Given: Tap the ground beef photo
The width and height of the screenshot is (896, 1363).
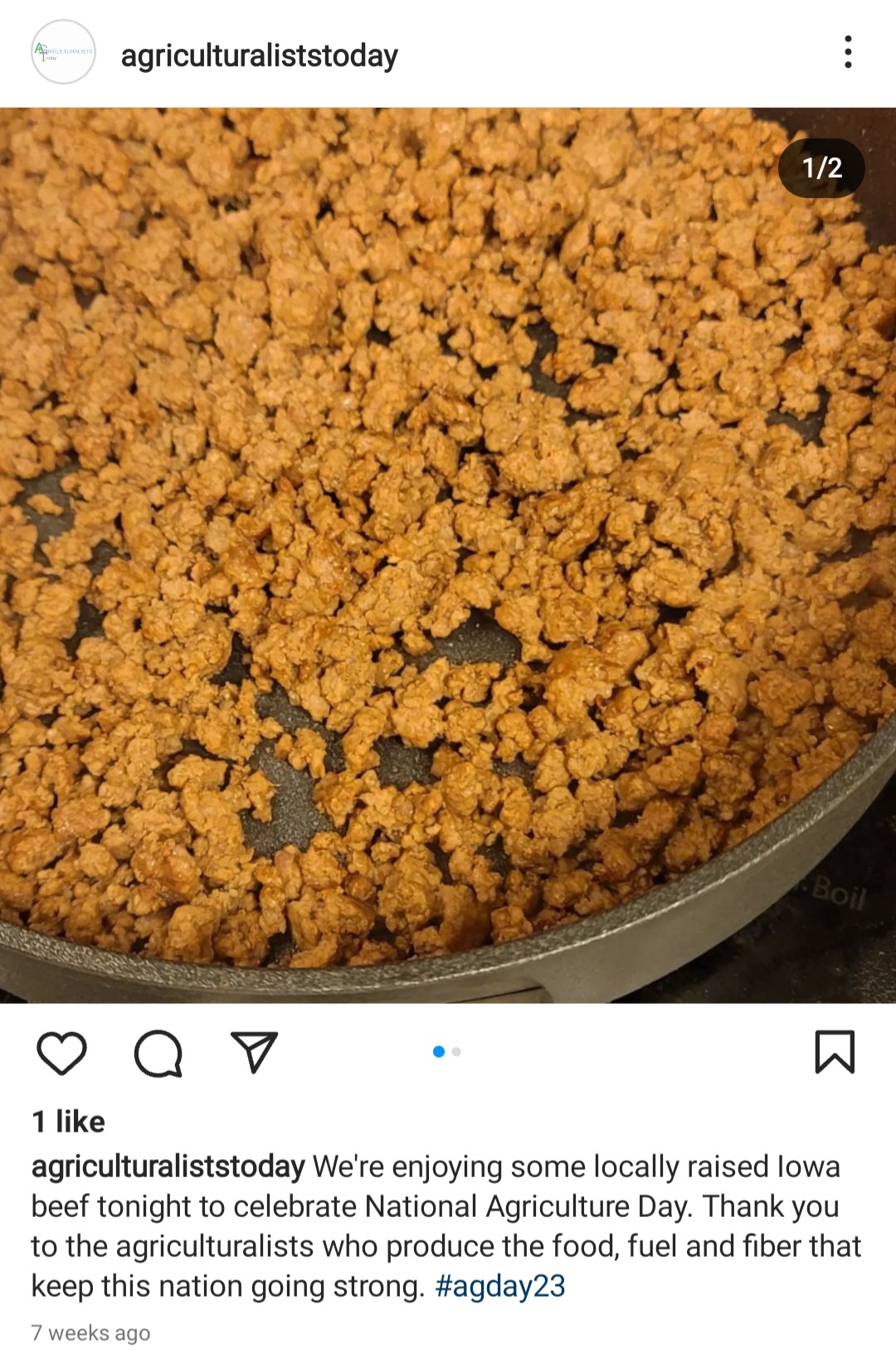Looking at the screenshot, I should pyautogui.click(x=448, y=554).
